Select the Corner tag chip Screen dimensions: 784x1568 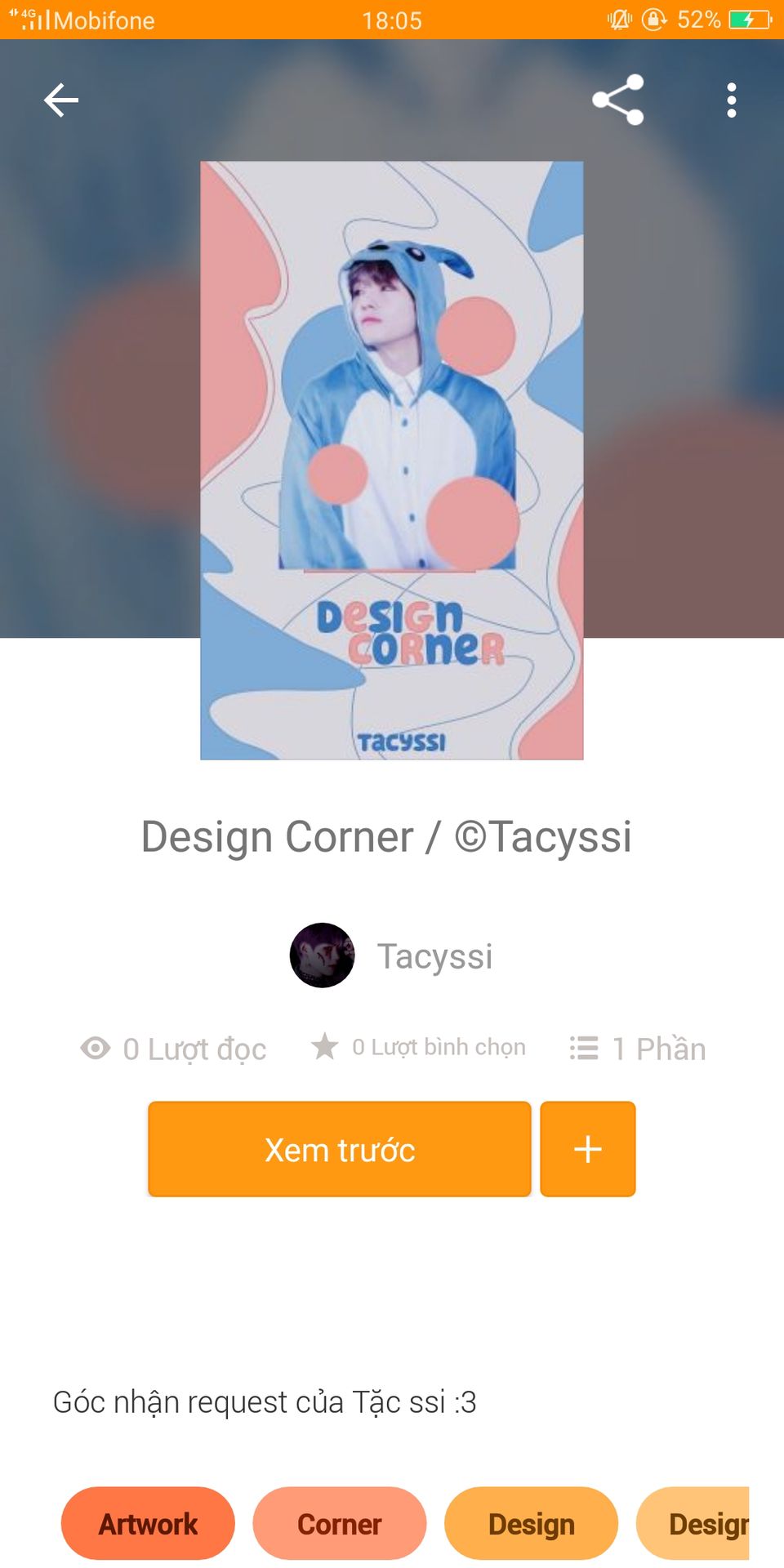pyautogui.click(x=340, y=1524)
